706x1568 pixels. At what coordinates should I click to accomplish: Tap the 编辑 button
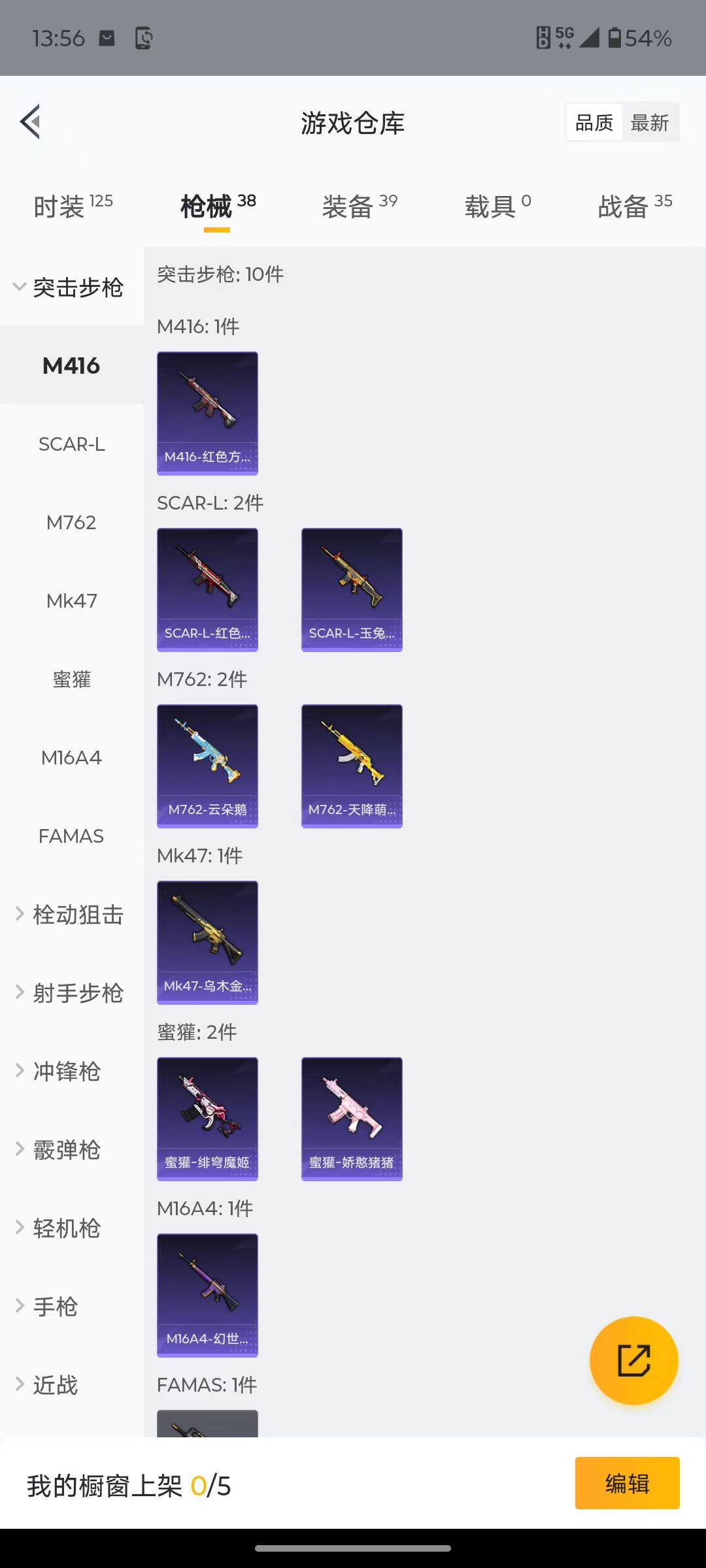point(627,1483)
